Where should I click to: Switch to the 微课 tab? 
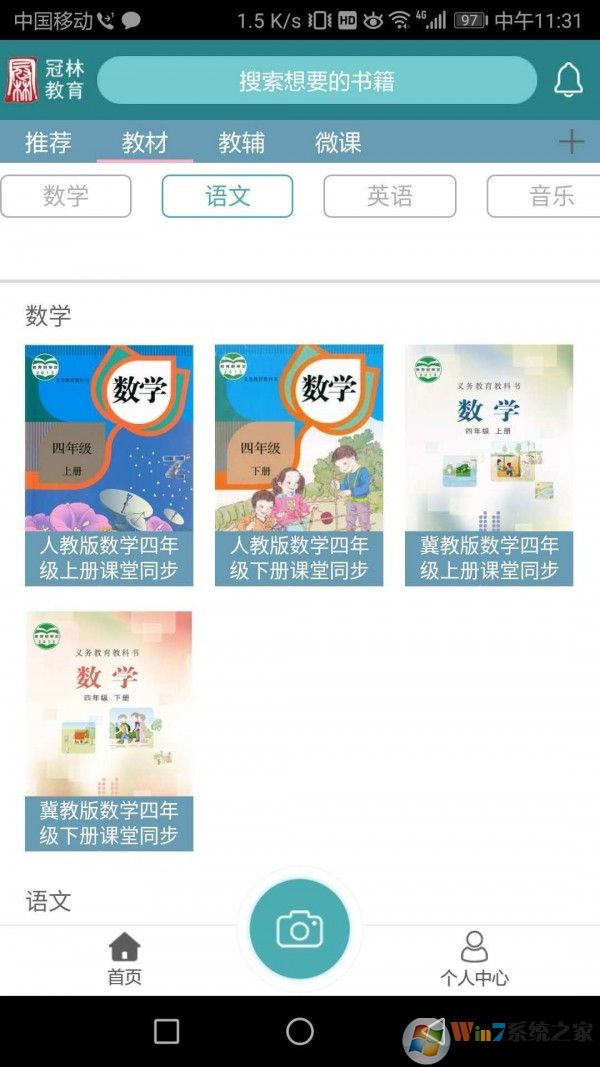coord(338,142)
